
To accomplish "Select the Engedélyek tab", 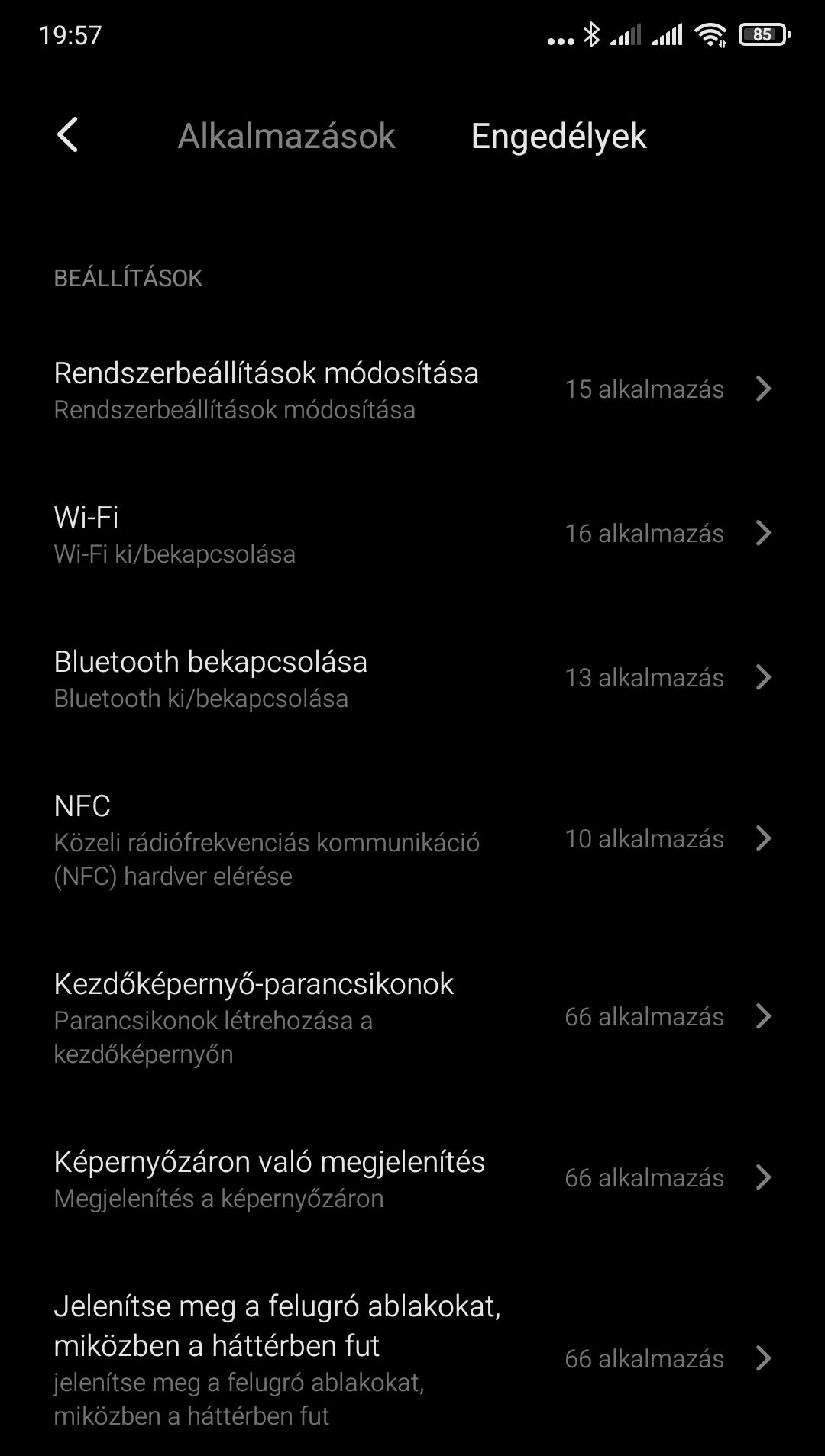I will 558,136.
